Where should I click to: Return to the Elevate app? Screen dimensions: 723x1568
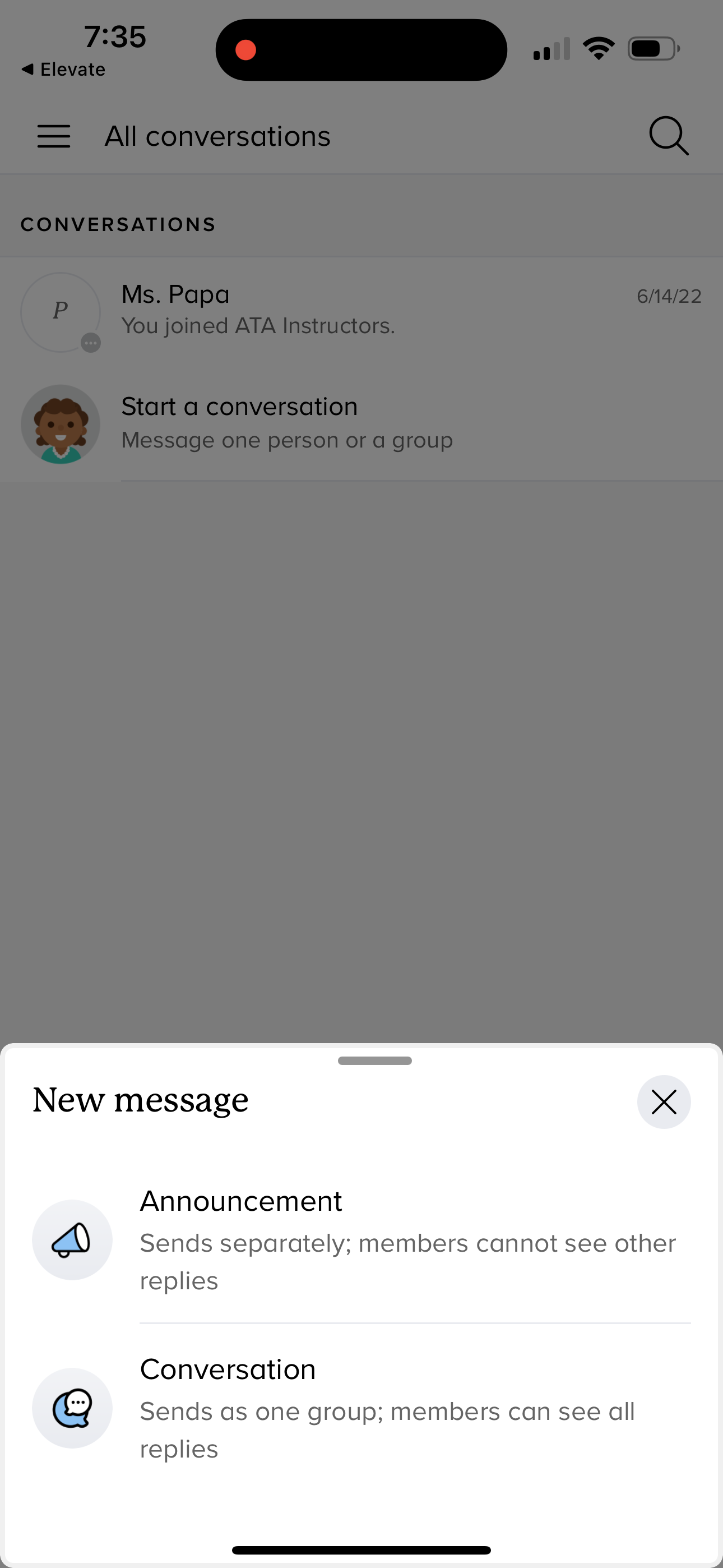point(63,69)
